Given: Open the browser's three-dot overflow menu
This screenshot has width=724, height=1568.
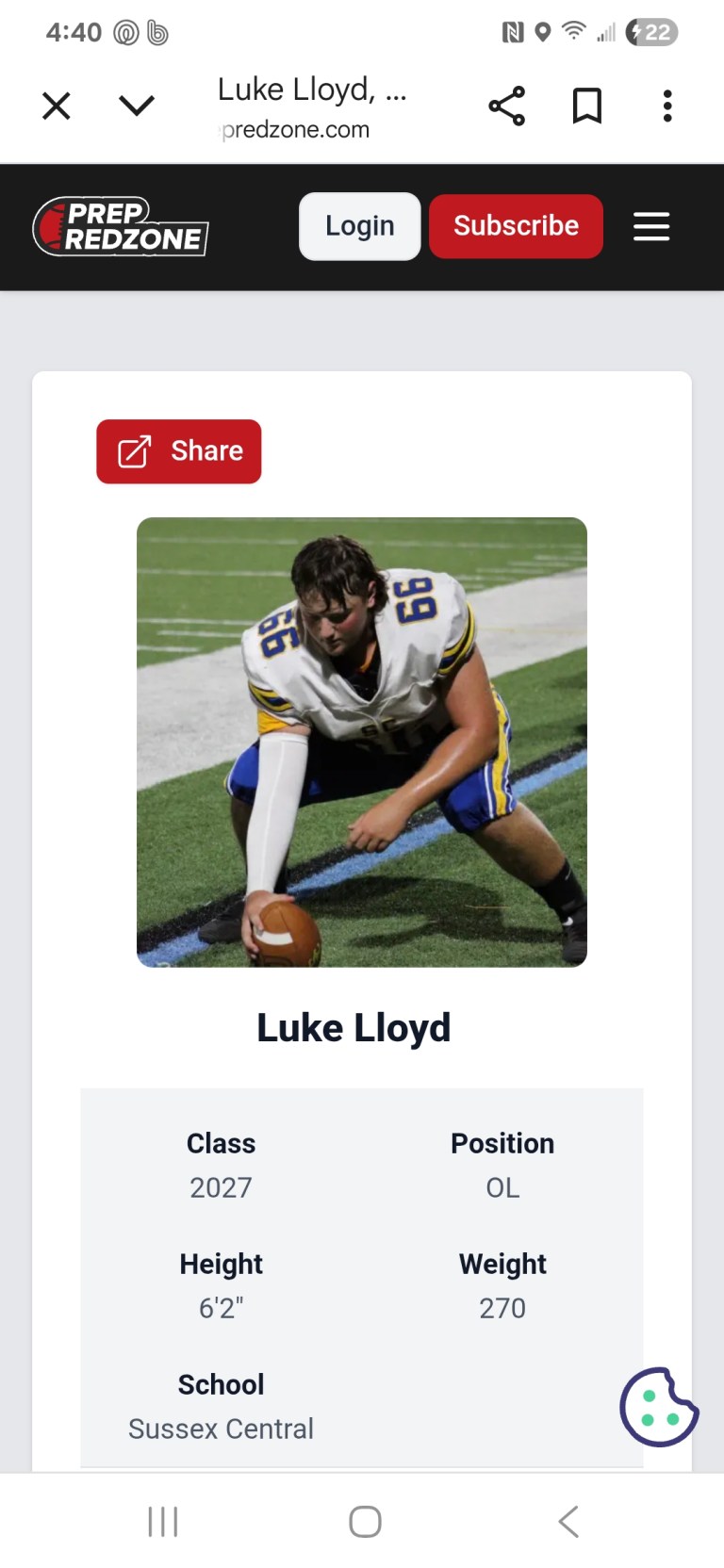Looking at the screenshot, I should [x=667, y=106].
